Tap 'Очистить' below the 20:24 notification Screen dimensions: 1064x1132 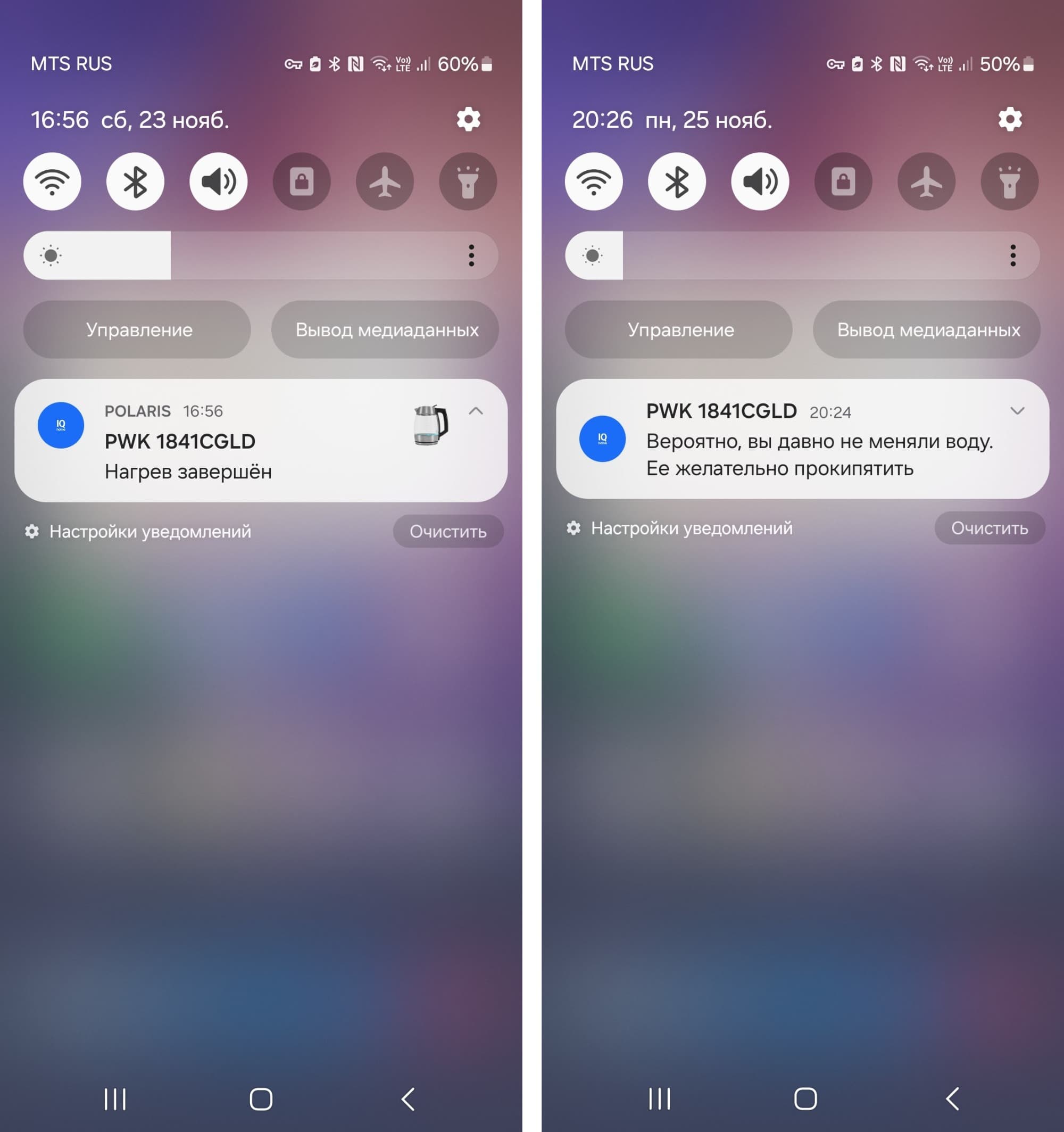click(x=990, y=528)
